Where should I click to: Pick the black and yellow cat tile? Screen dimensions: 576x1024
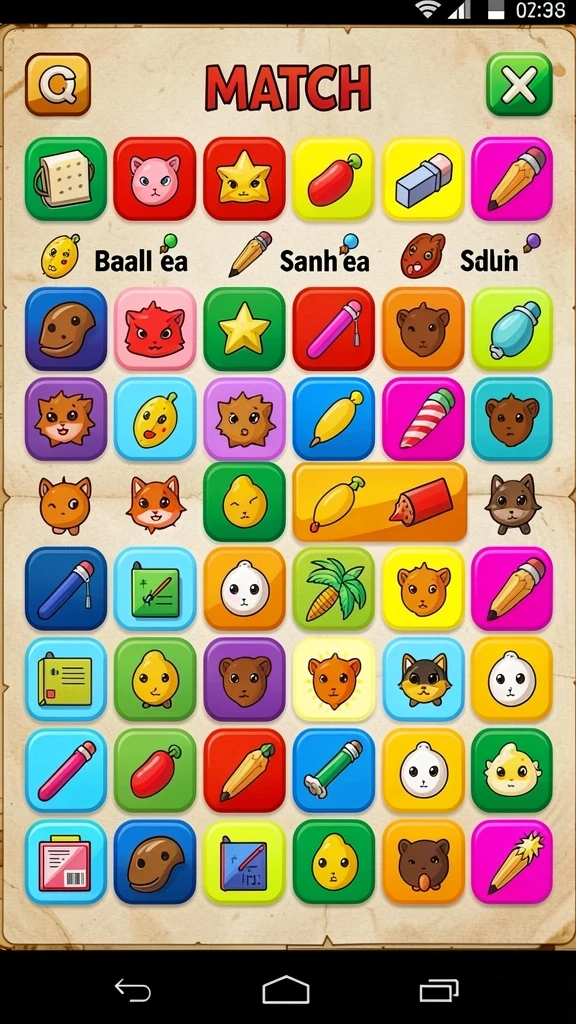tap(423, 679)
